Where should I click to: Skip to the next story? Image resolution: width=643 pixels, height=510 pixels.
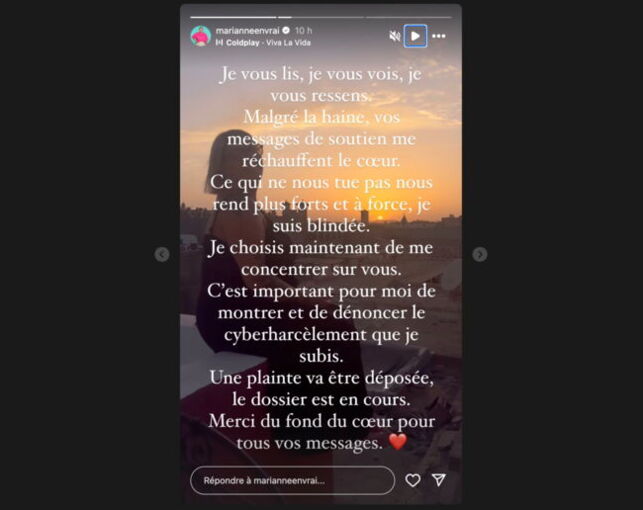click(480, 255)
